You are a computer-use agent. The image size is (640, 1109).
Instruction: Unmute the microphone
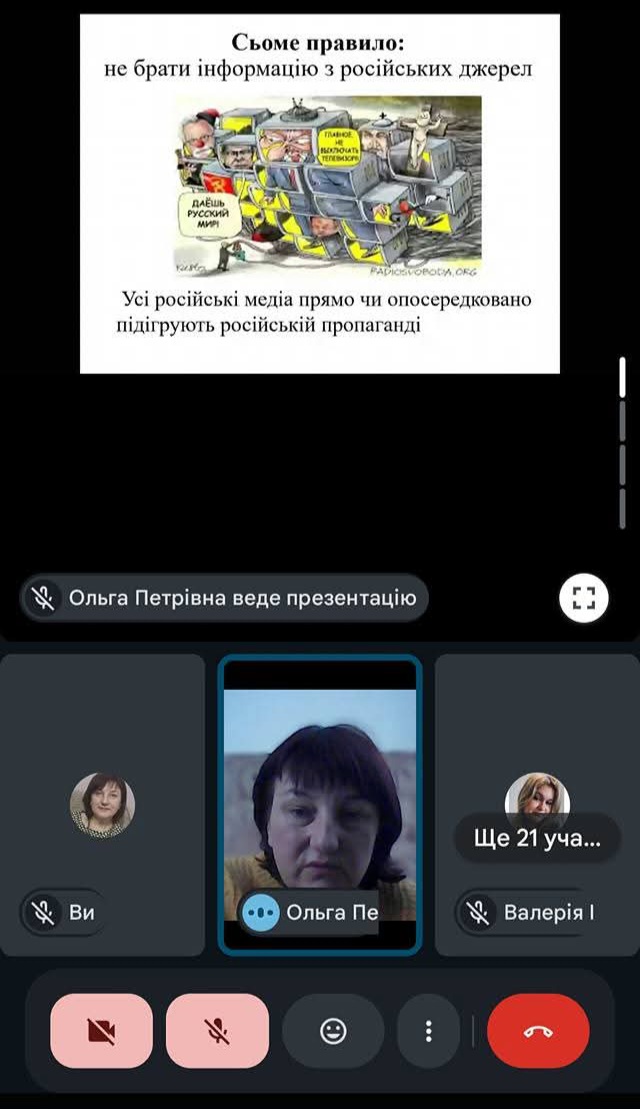tap(217, 1031)
